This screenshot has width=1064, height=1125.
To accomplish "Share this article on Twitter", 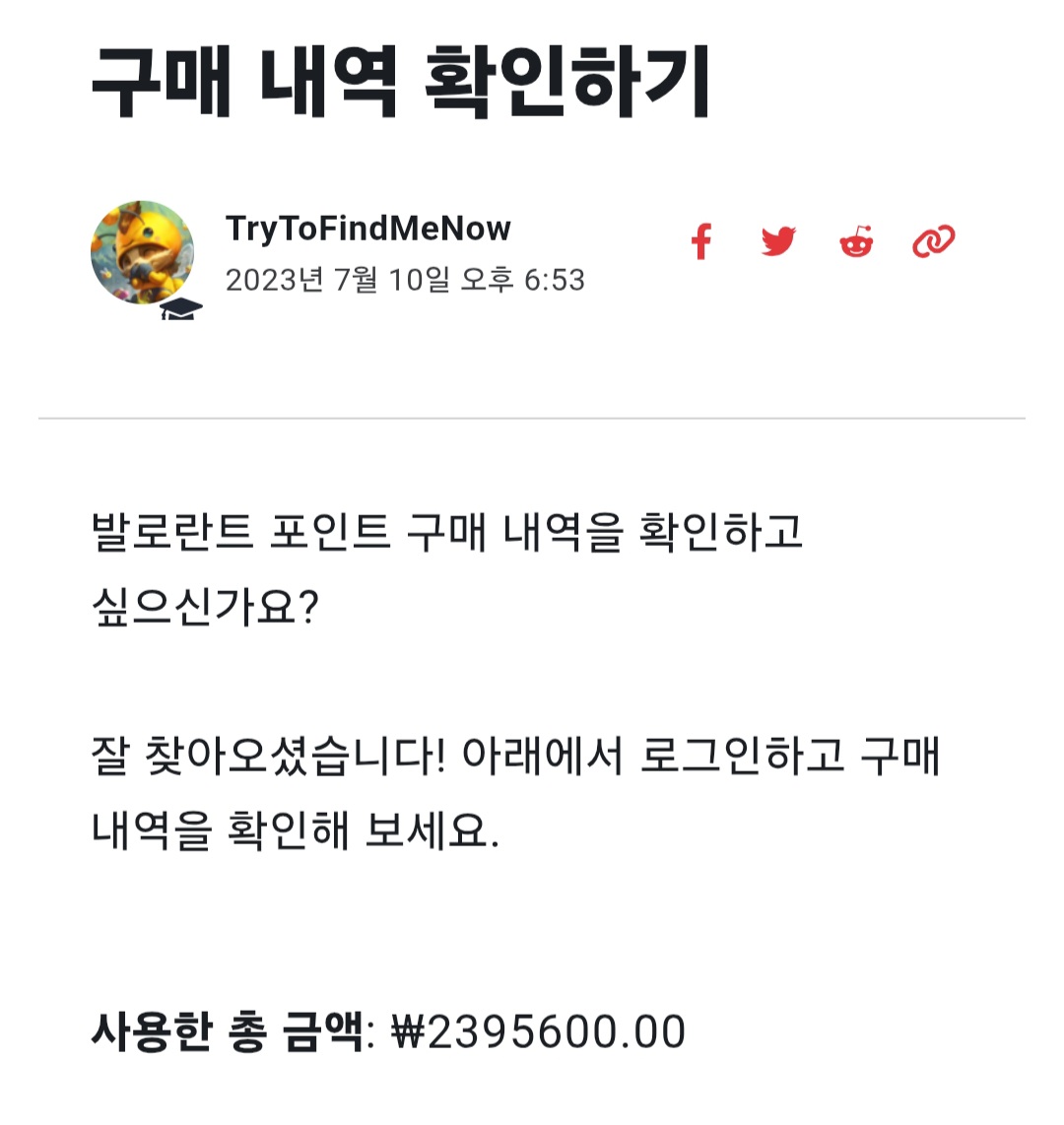I will [x=778, y=241].
